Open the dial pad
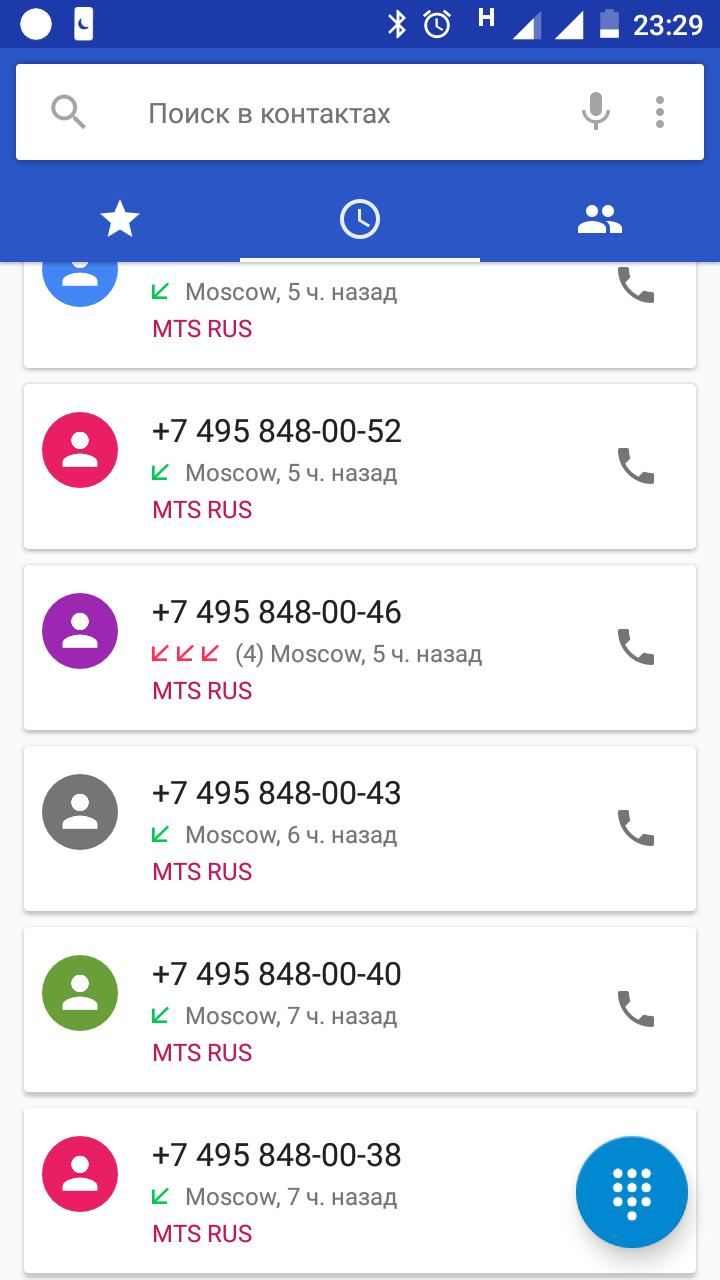The height and width of the screenshot is (1280, 720). coord(632,1192)
